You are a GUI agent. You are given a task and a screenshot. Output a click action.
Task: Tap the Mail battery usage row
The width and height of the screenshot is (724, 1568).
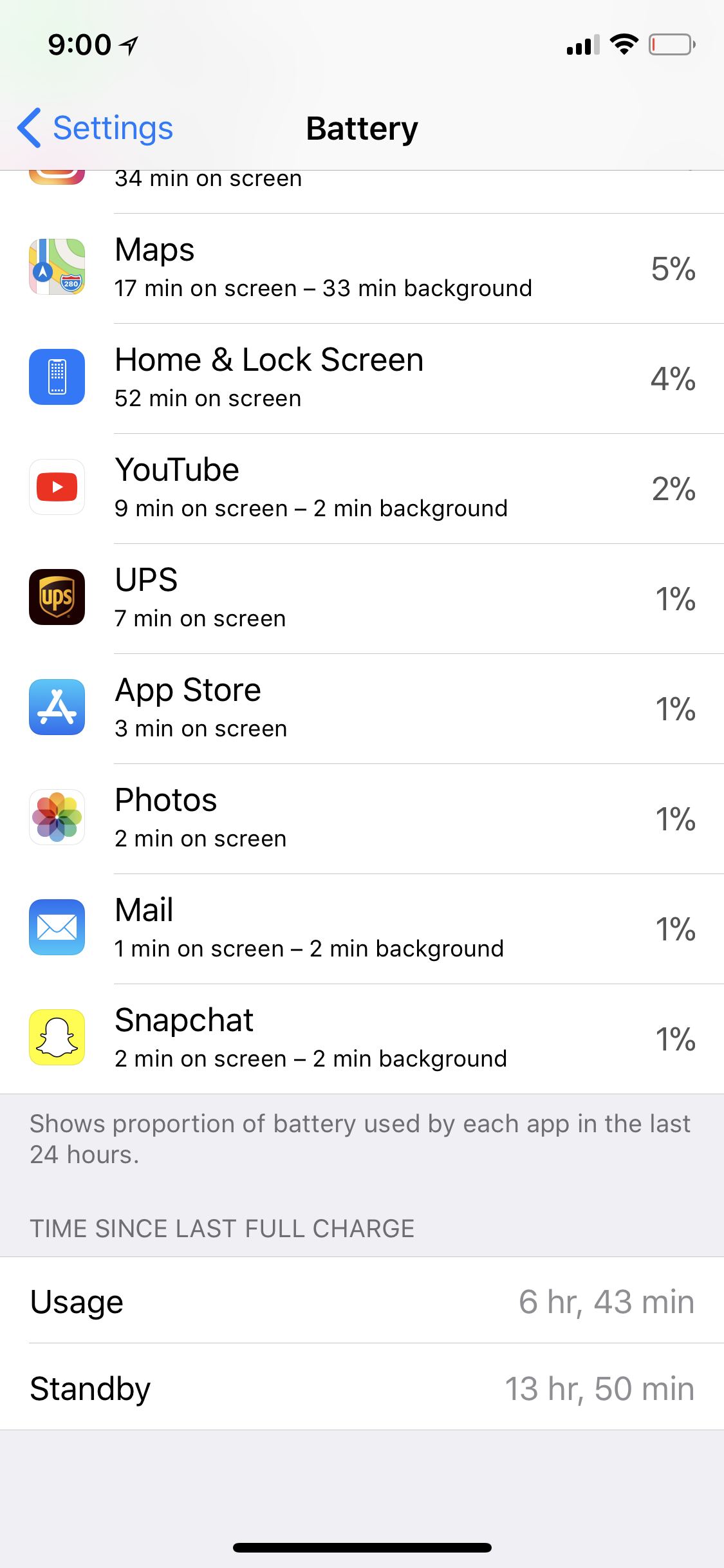pyautogui.click(x=362, y=929)
